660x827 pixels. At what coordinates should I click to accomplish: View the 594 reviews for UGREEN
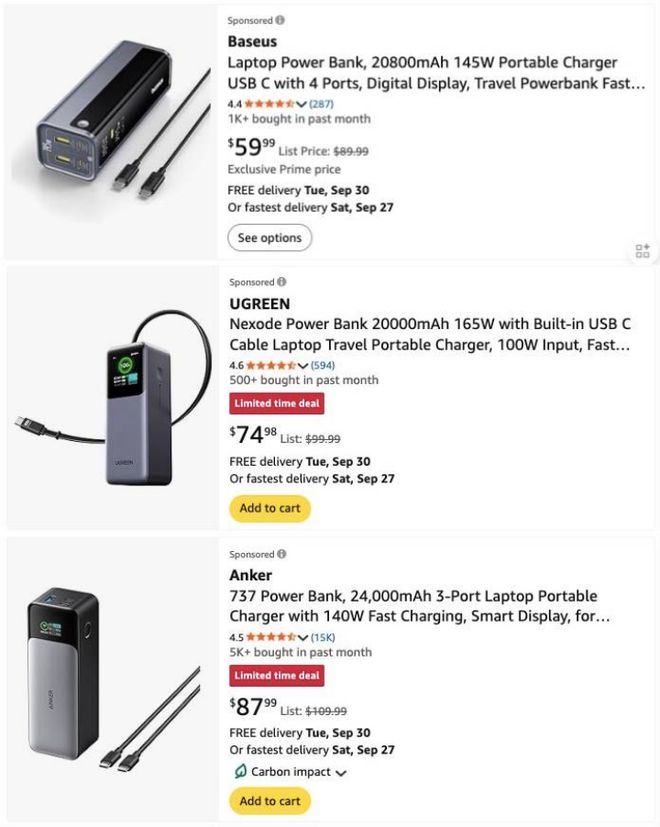[322, 366]
